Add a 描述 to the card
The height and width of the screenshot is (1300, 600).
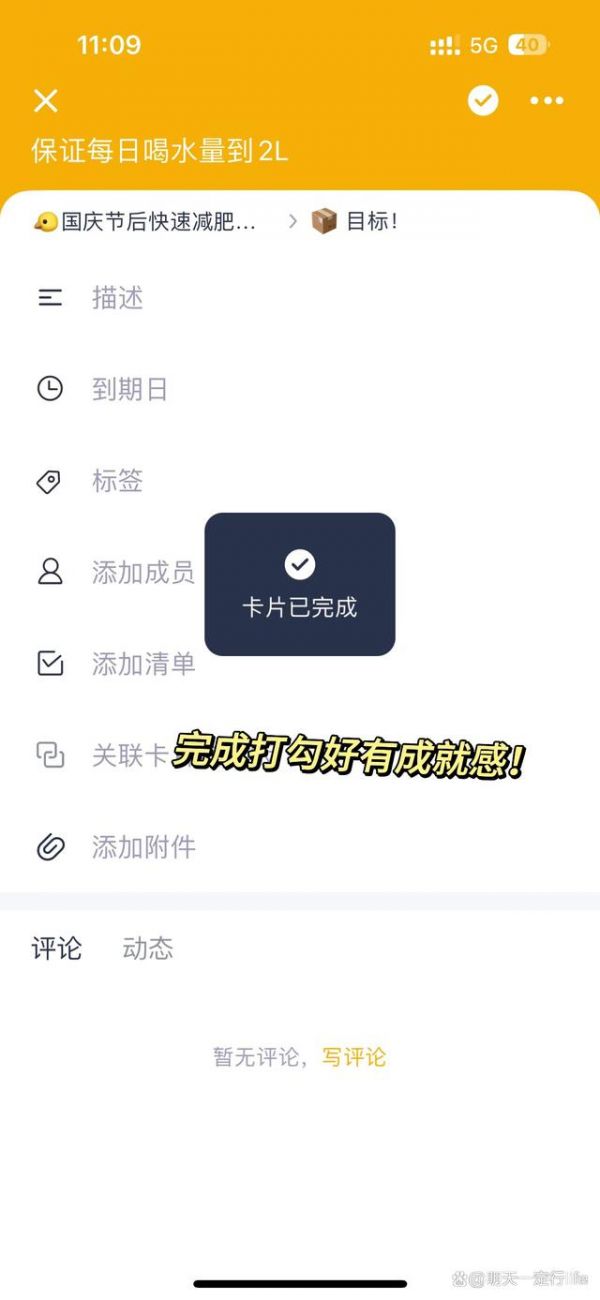[x=117, y=298]
